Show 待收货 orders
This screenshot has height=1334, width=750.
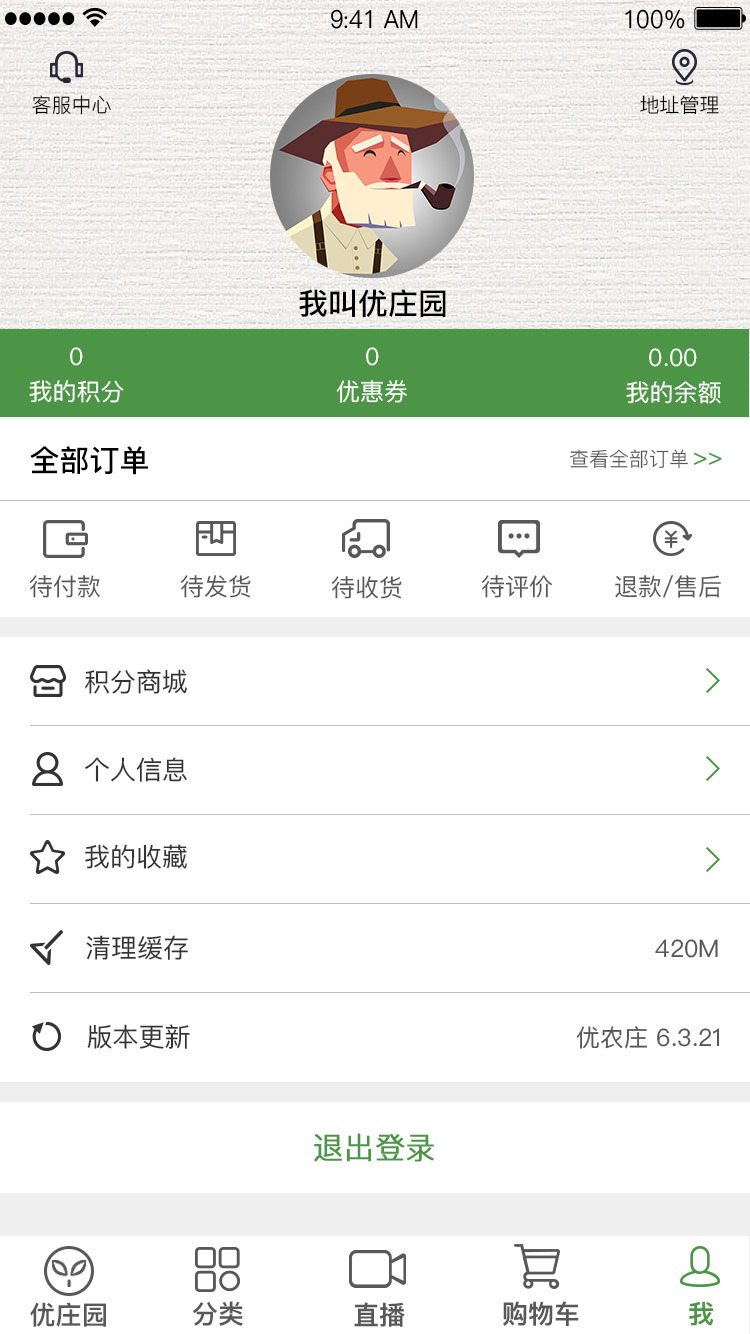[366, 559]
